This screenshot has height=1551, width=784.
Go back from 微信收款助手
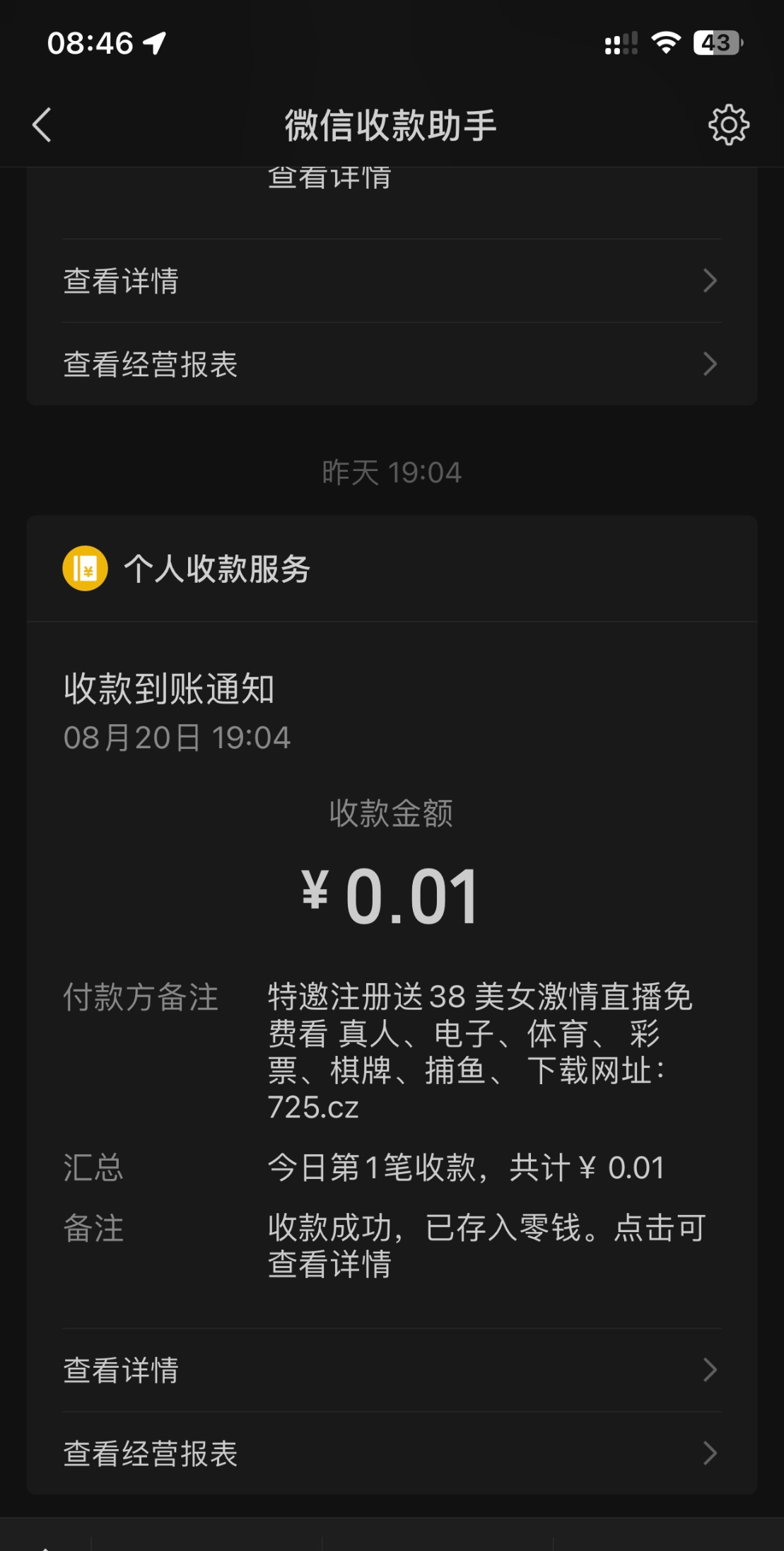pos(42,125)
